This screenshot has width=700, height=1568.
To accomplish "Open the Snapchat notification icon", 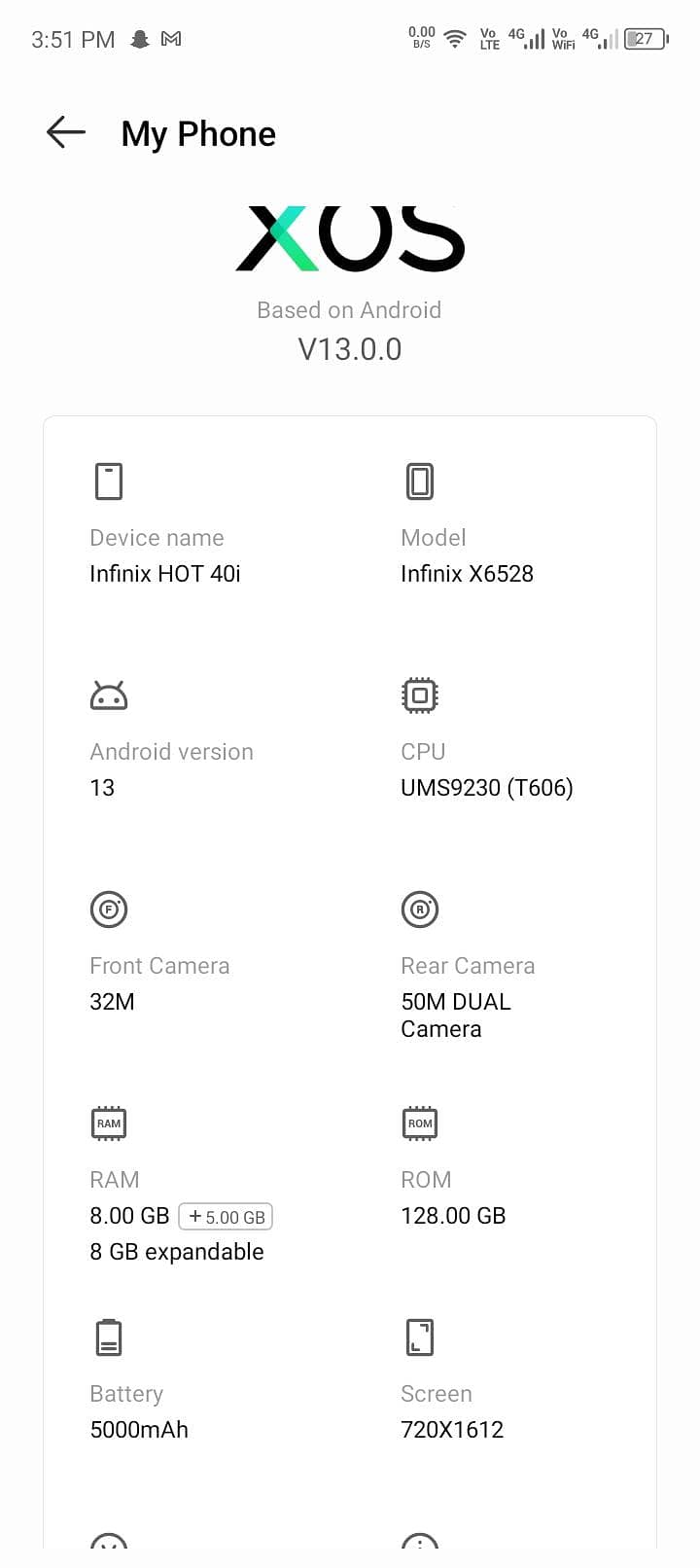I will point(139,39).
